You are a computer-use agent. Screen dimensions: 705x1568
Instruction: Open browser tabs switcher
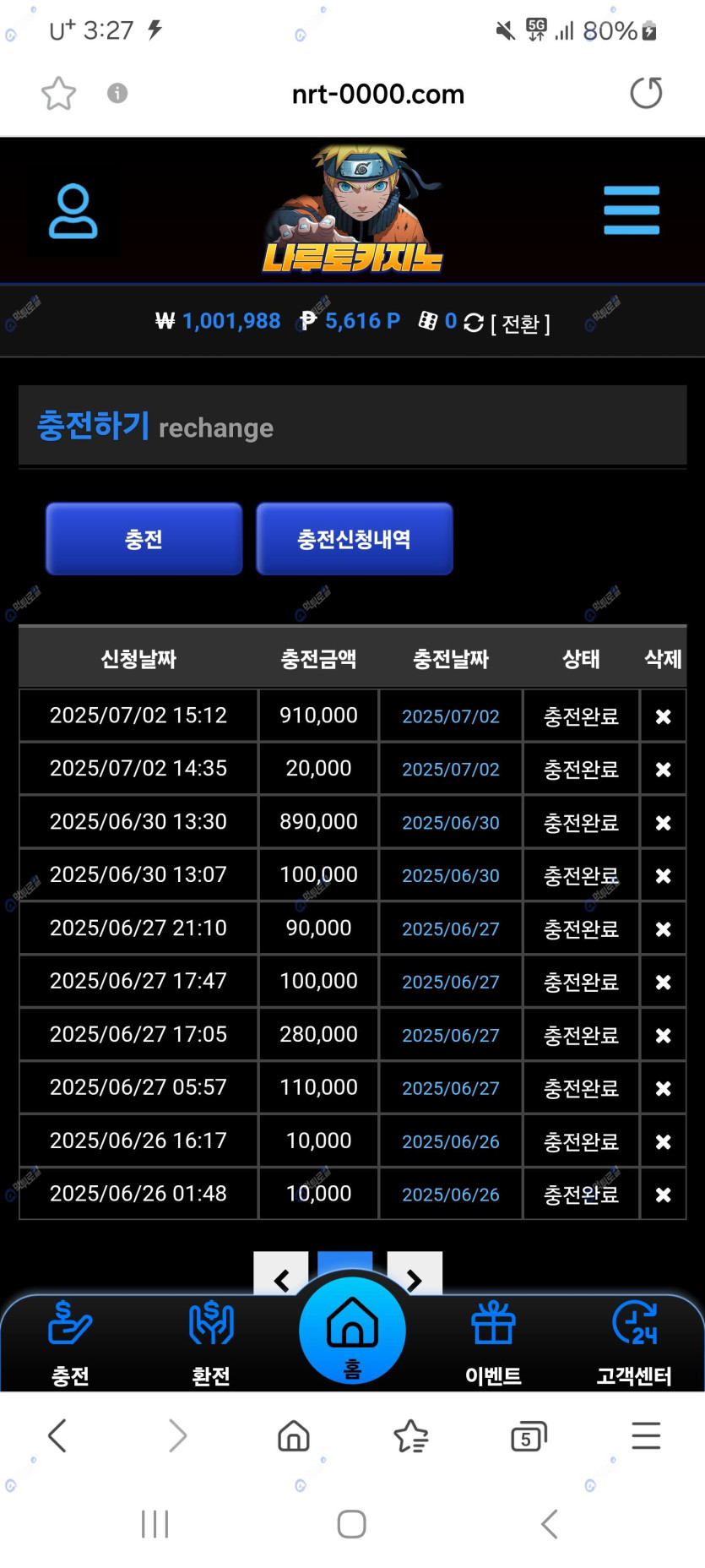pos(529,1436)
